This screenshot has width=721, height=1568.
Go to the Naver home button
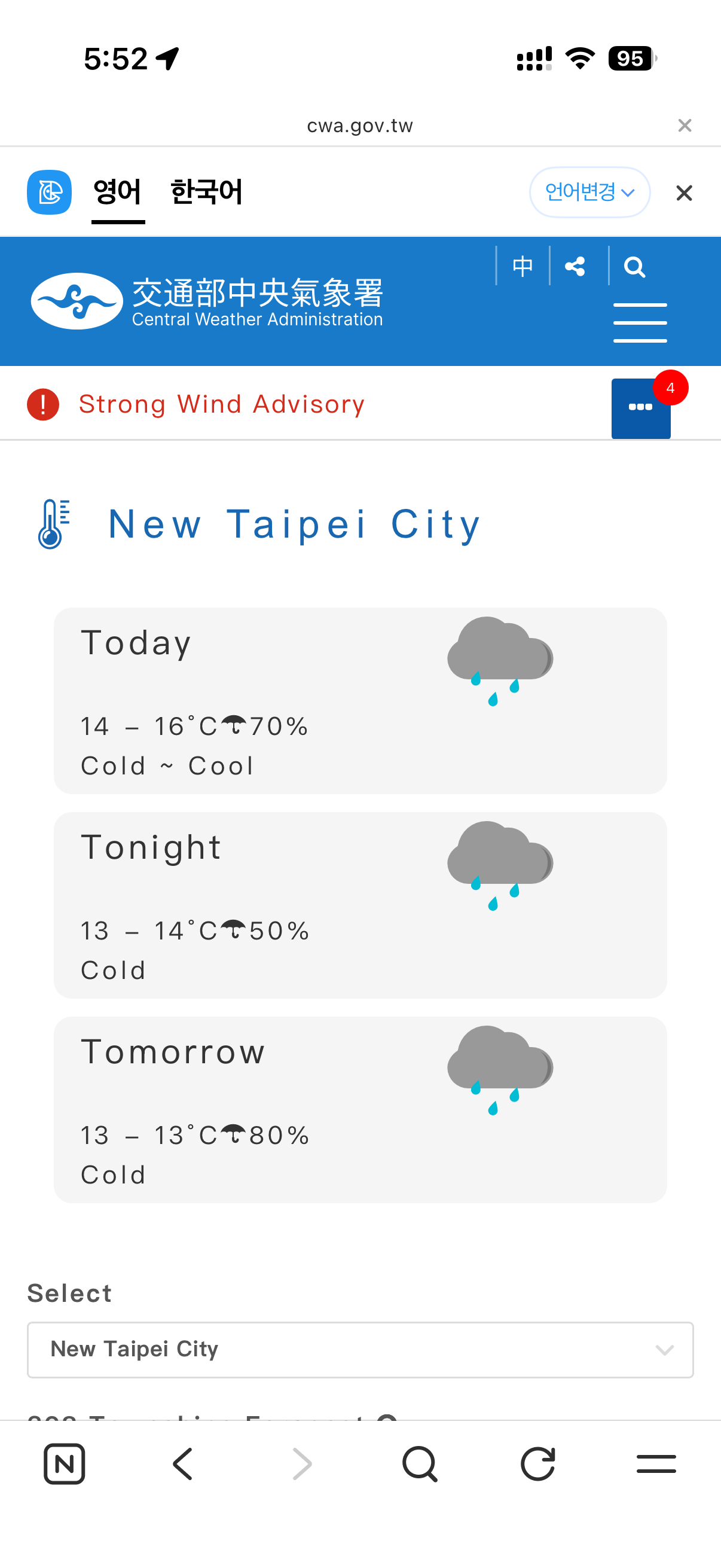click(x=64, y=1463)
